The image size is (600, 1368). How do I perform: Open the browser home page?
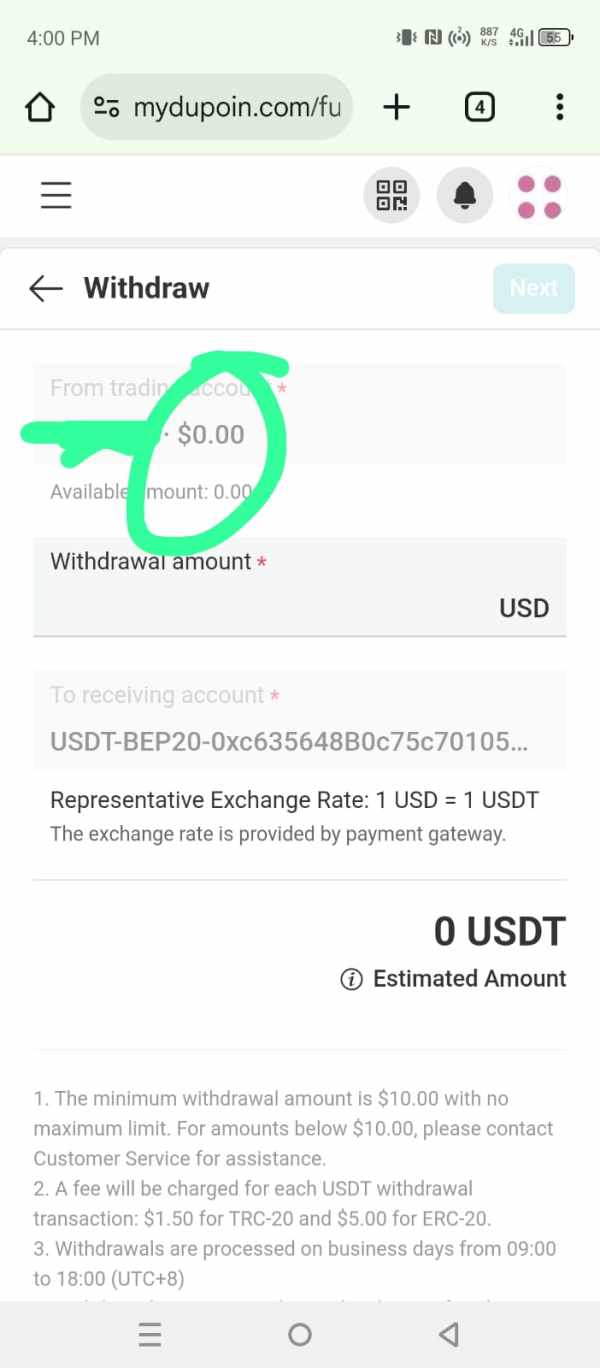(x=39, y=107)
